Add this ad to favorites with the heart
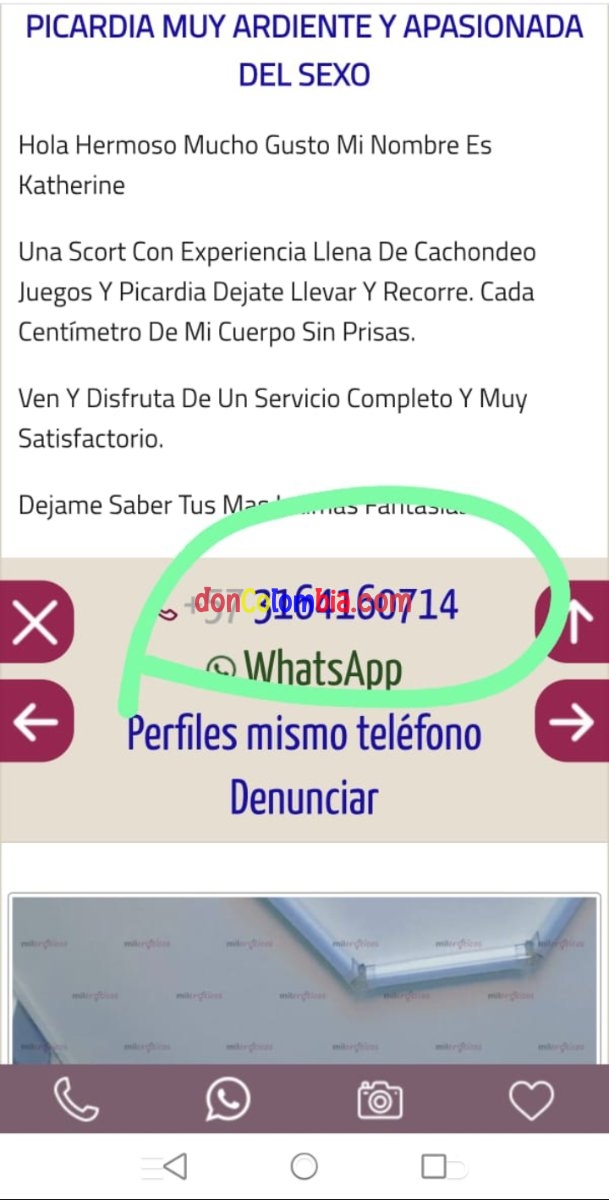The image size is (609, 1200). pyautogui.click(x=531, y=1100)
